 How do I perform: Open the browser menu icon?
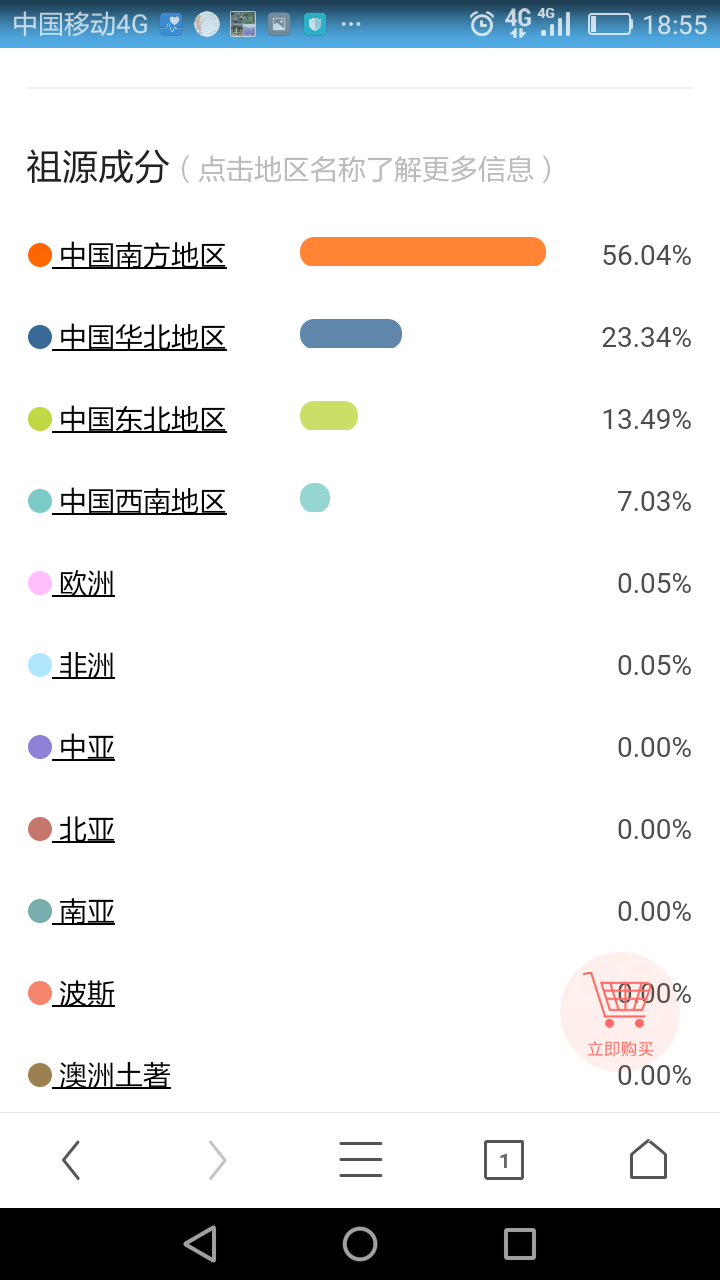pyautogui.click(x=360, y=1160)
